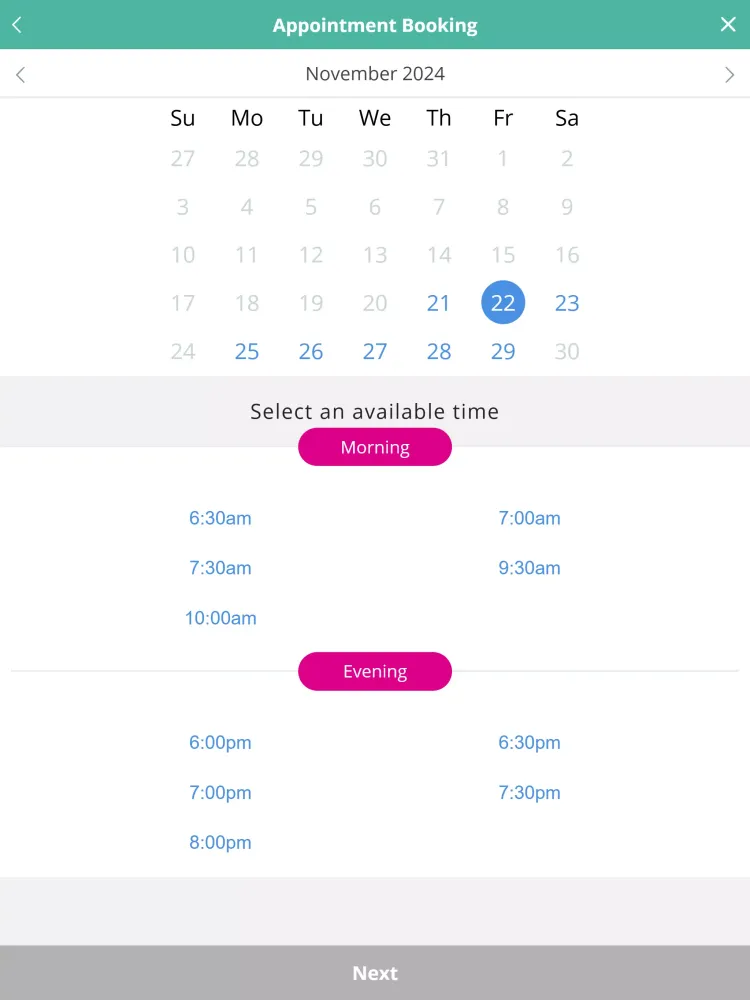The image size is (750, 1000).
Task: Choose November 25 on the calendar
Action: [x=247, y=351]
